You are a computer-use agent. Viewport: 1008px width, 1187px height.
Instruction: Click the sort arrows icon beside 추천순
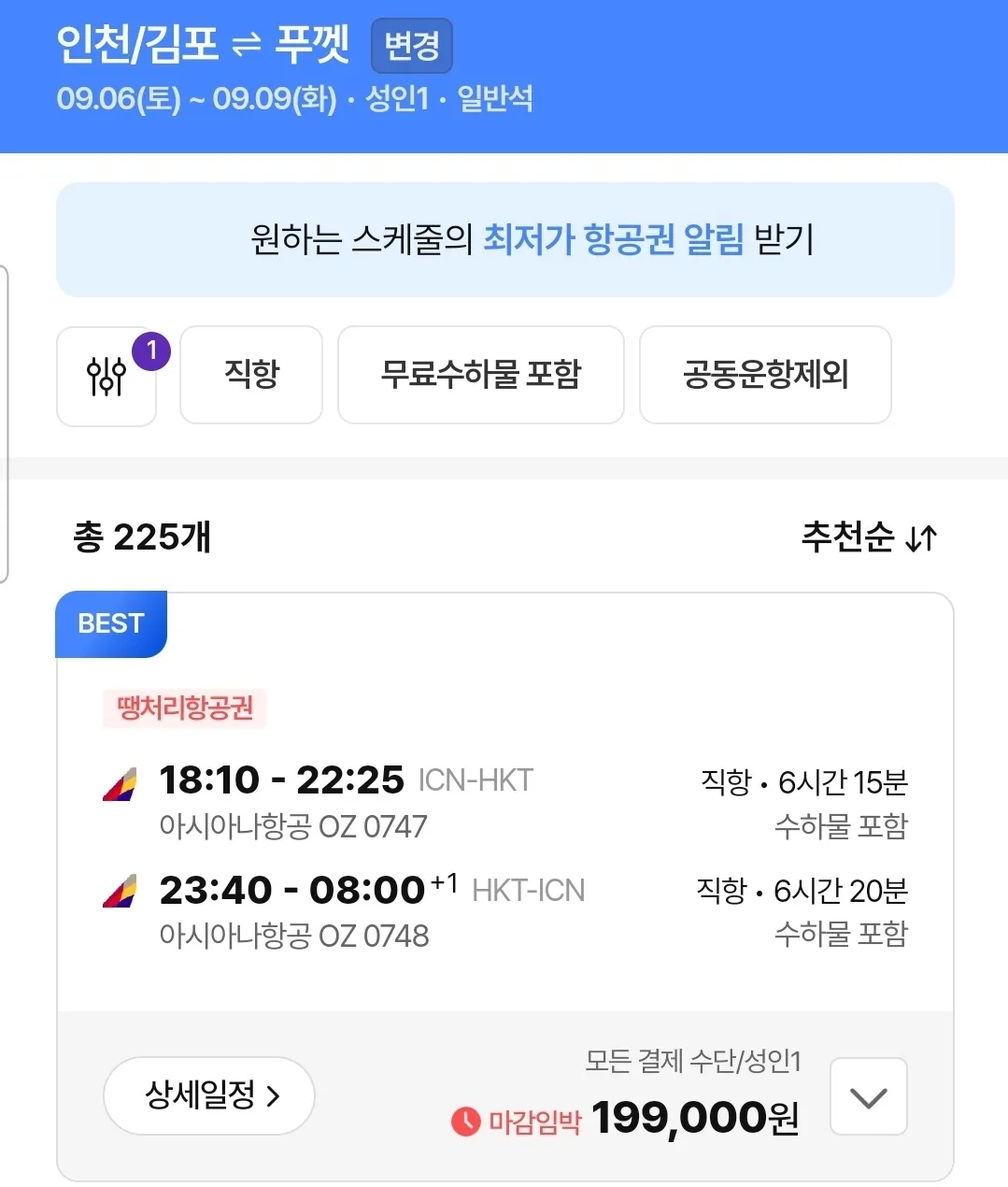coord(921,537)
